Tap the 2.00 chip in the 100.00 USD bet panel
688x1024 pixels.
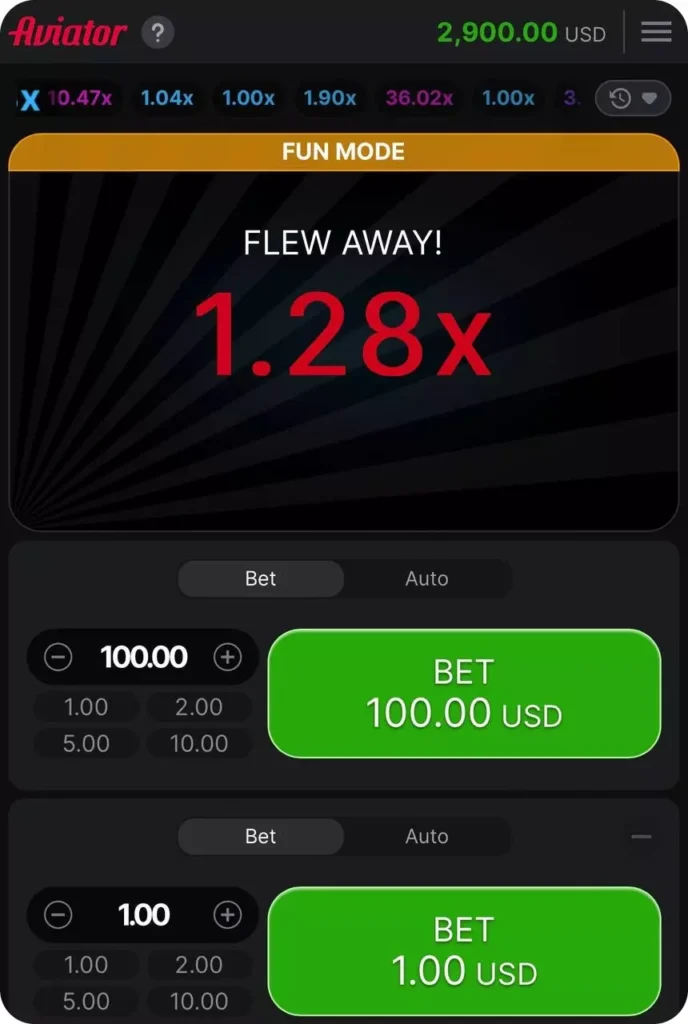(x=199, y=707)
